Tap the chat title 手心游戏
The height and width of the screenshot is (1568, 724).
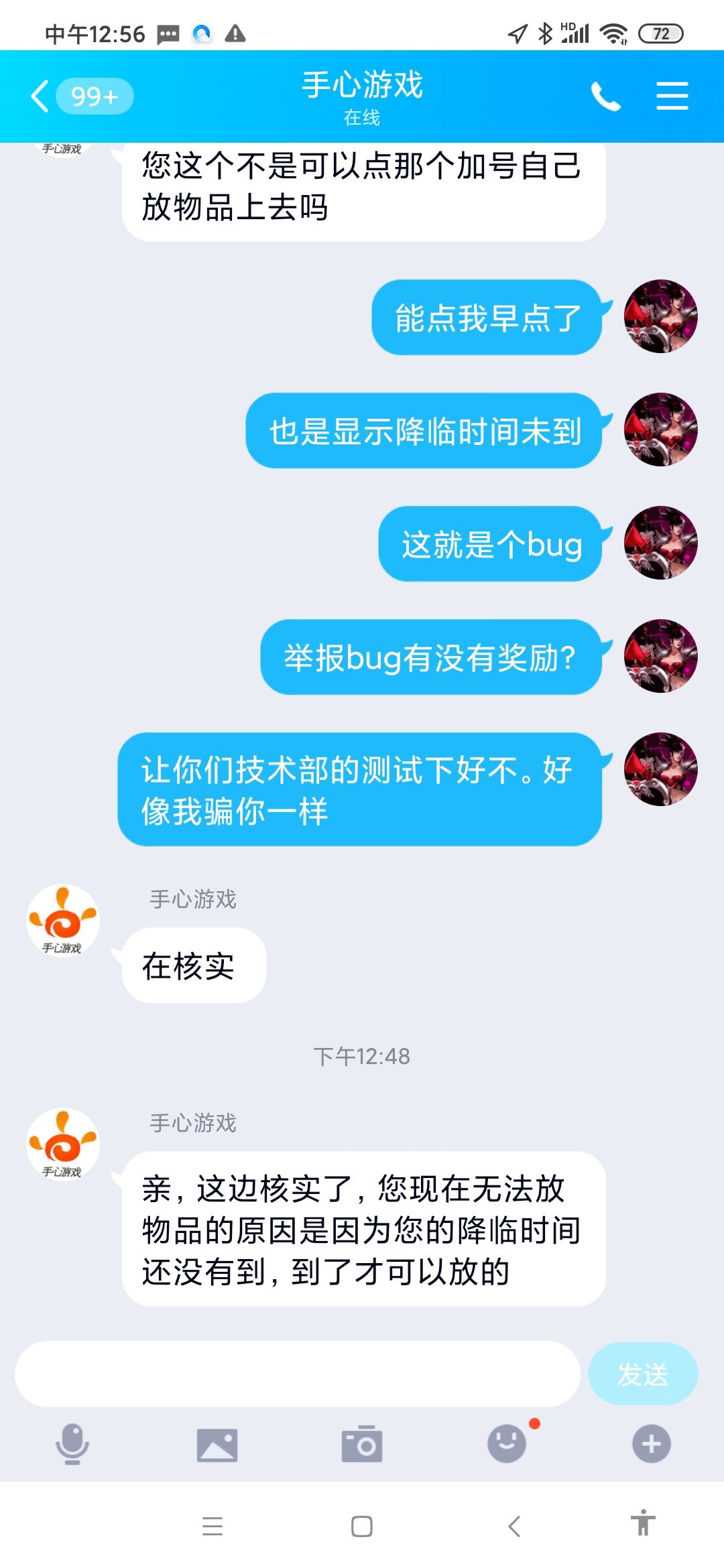[362, 85]
